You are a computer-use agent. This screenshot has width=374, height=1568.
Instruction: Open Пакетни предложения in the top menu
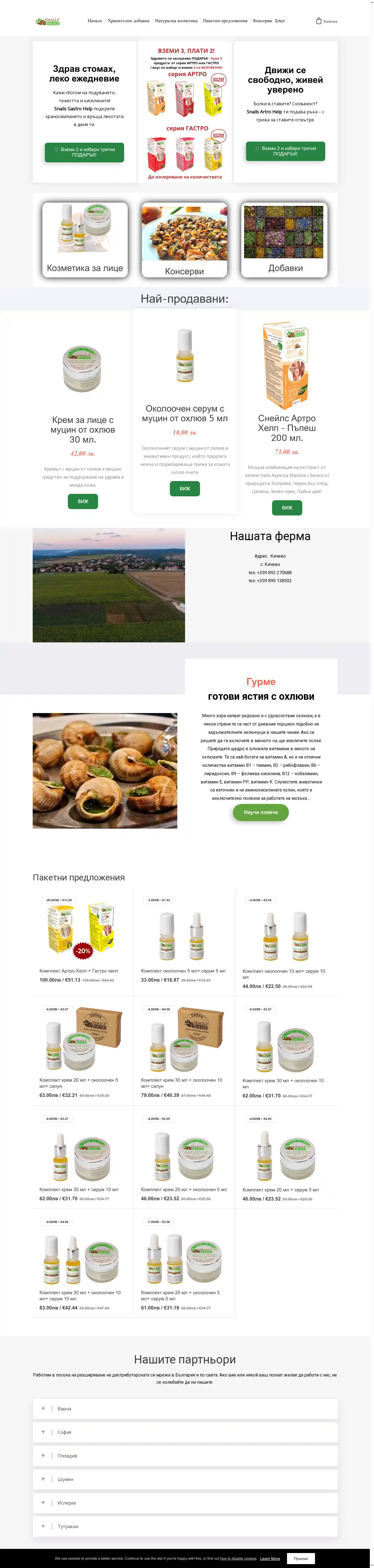(225, 21)
